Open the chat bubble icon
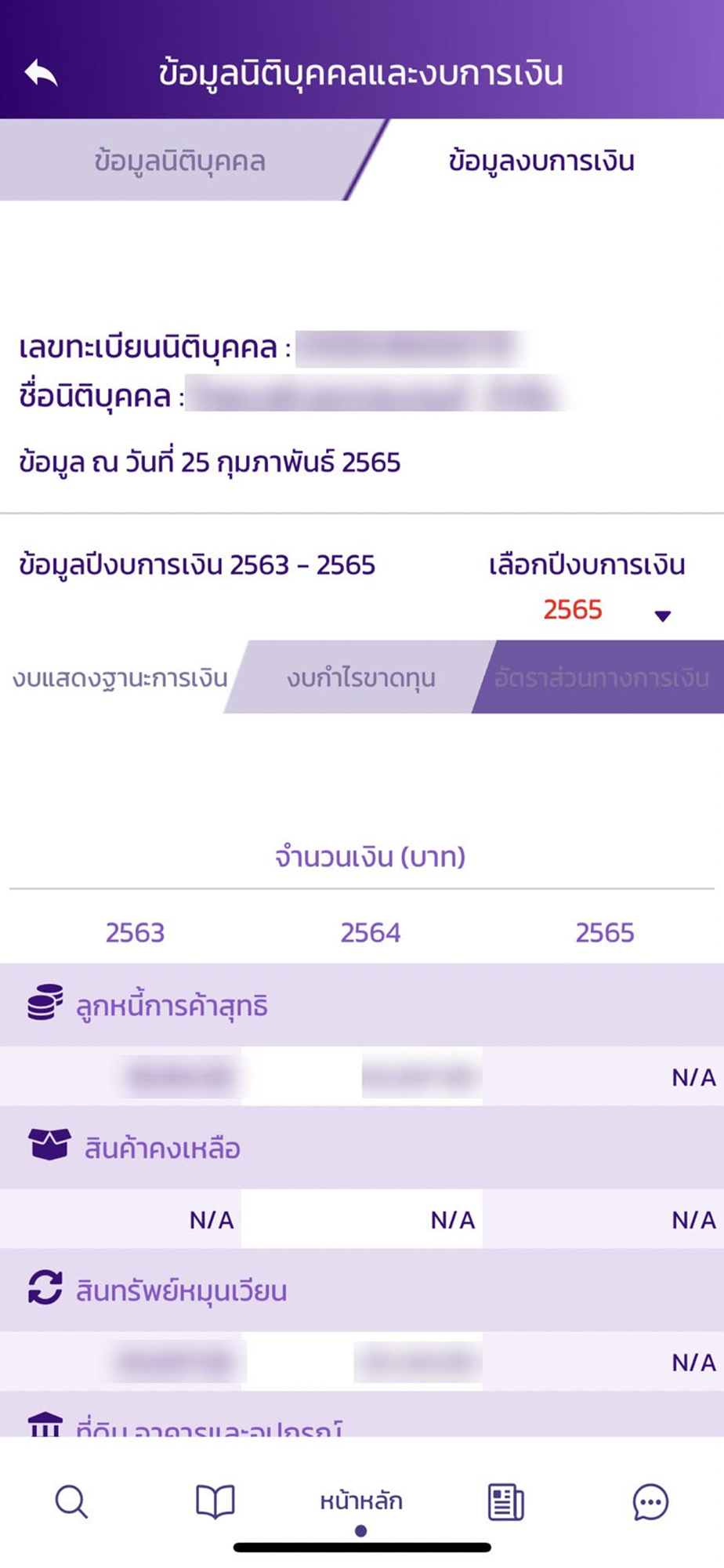Viewport: 724px width, 1568px height. point(650,1502)
